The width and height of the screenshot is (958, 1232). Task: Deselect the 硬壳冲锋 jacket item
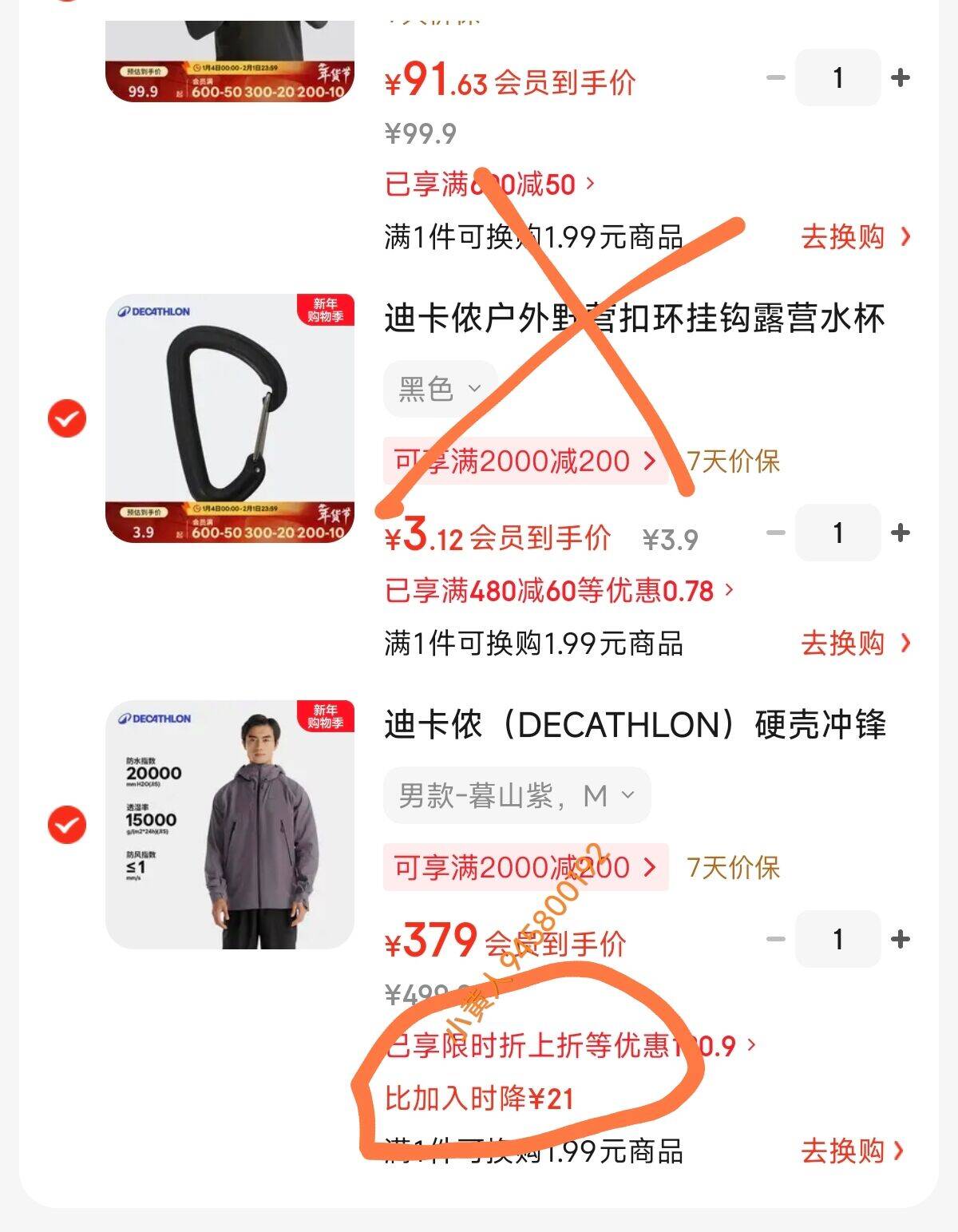coord(67,824)
